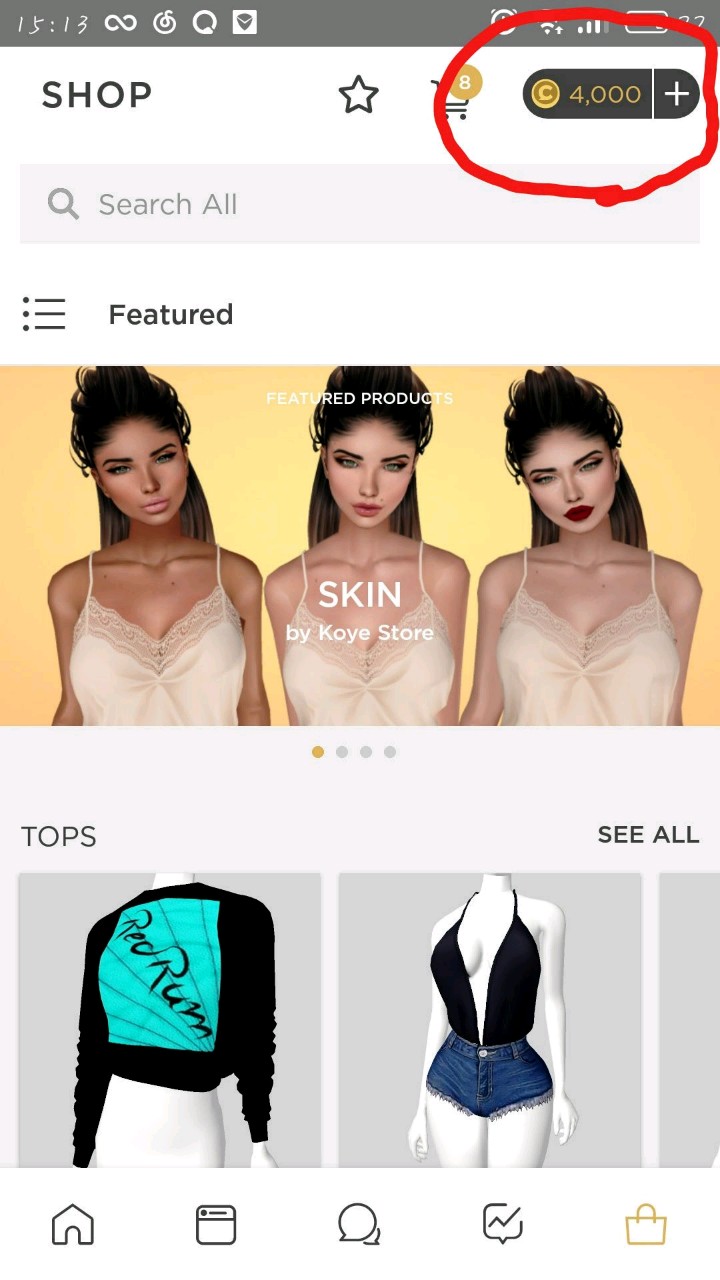Image resolution: width=720 pixels, height=1280 pixels.
Task: Open the activity tab with chart icon
Action: (x=503, y=1224)
